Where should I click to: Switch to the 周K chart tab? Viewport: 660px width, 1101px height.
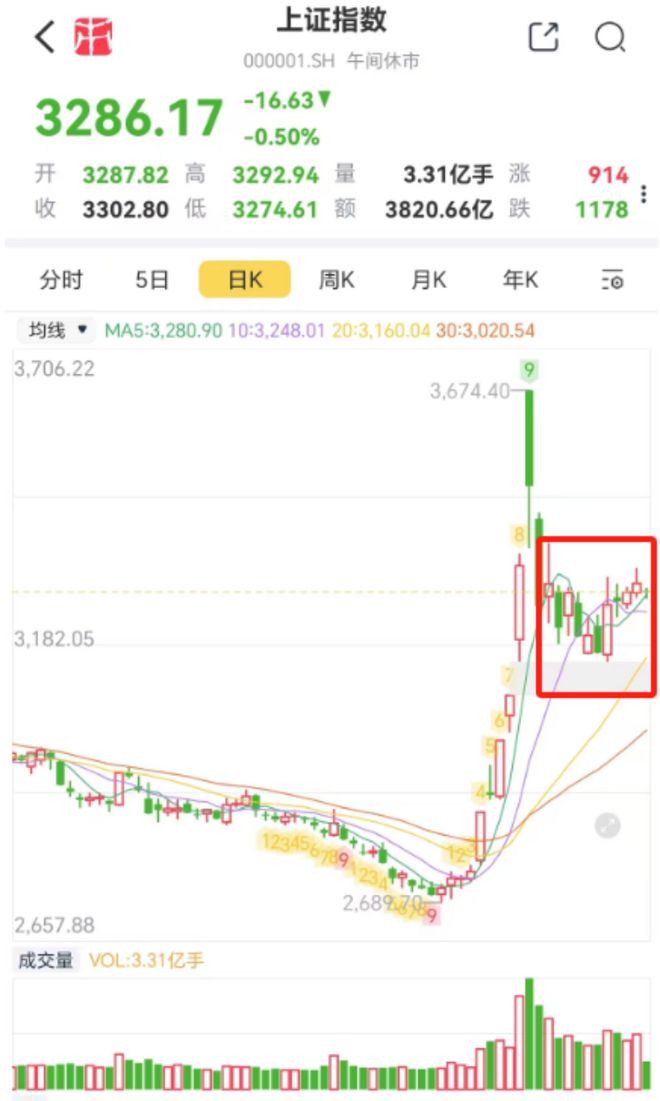[x=336, y=280]
